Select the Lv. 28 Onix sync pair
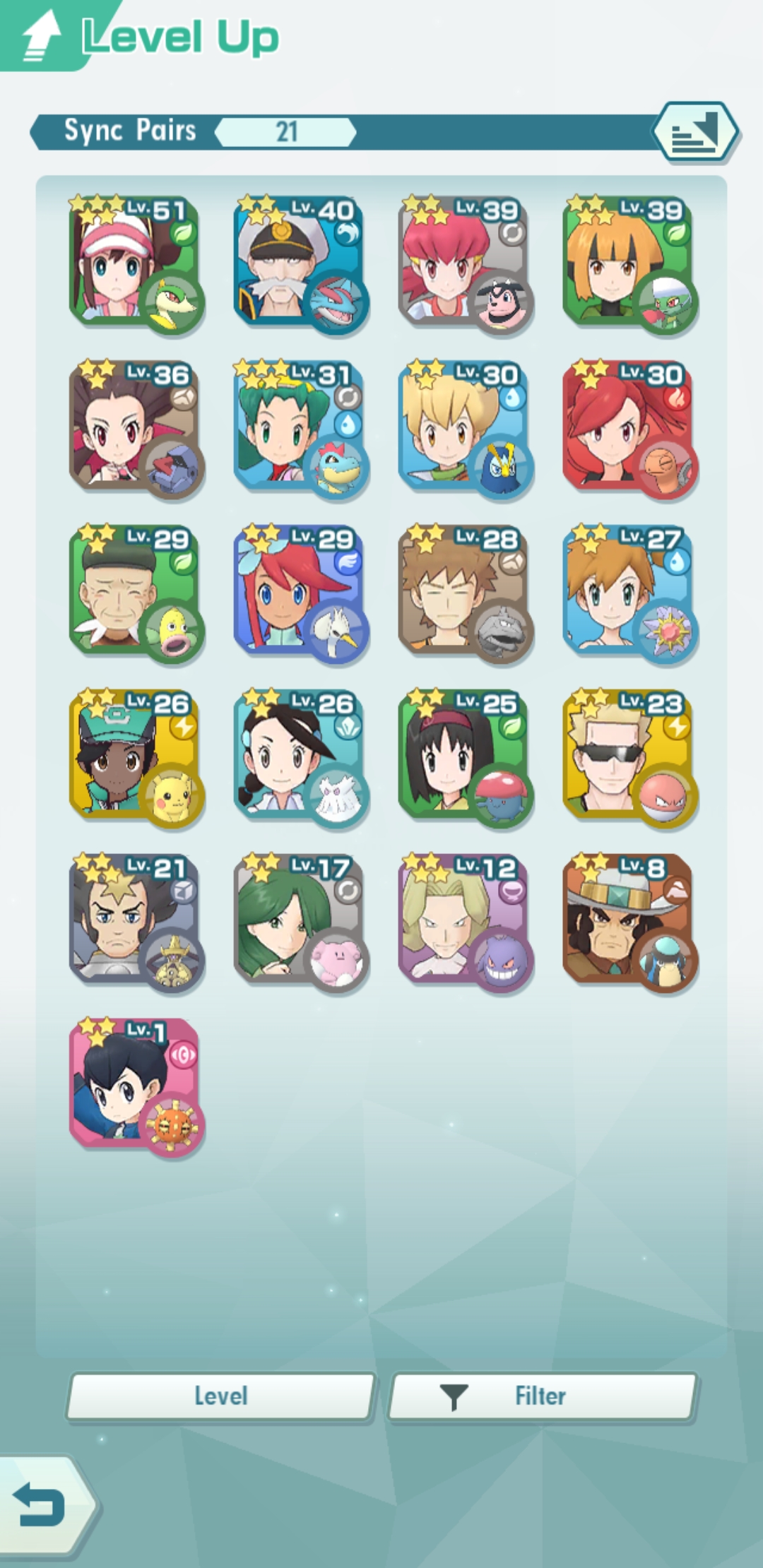Viewport: 763px width, 1568px height. point(466,593)
